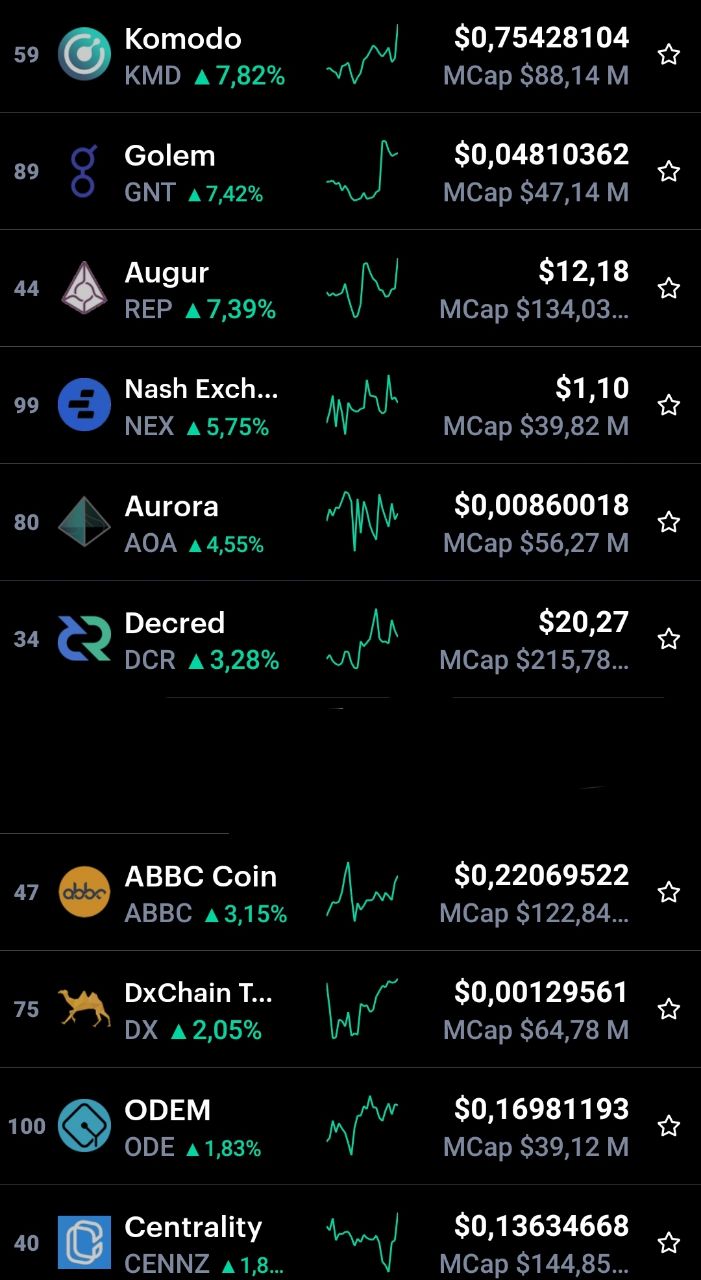
Task: Tap the star next to Nash Exchange
Action: pyautogui.click(x=669, y=405)
